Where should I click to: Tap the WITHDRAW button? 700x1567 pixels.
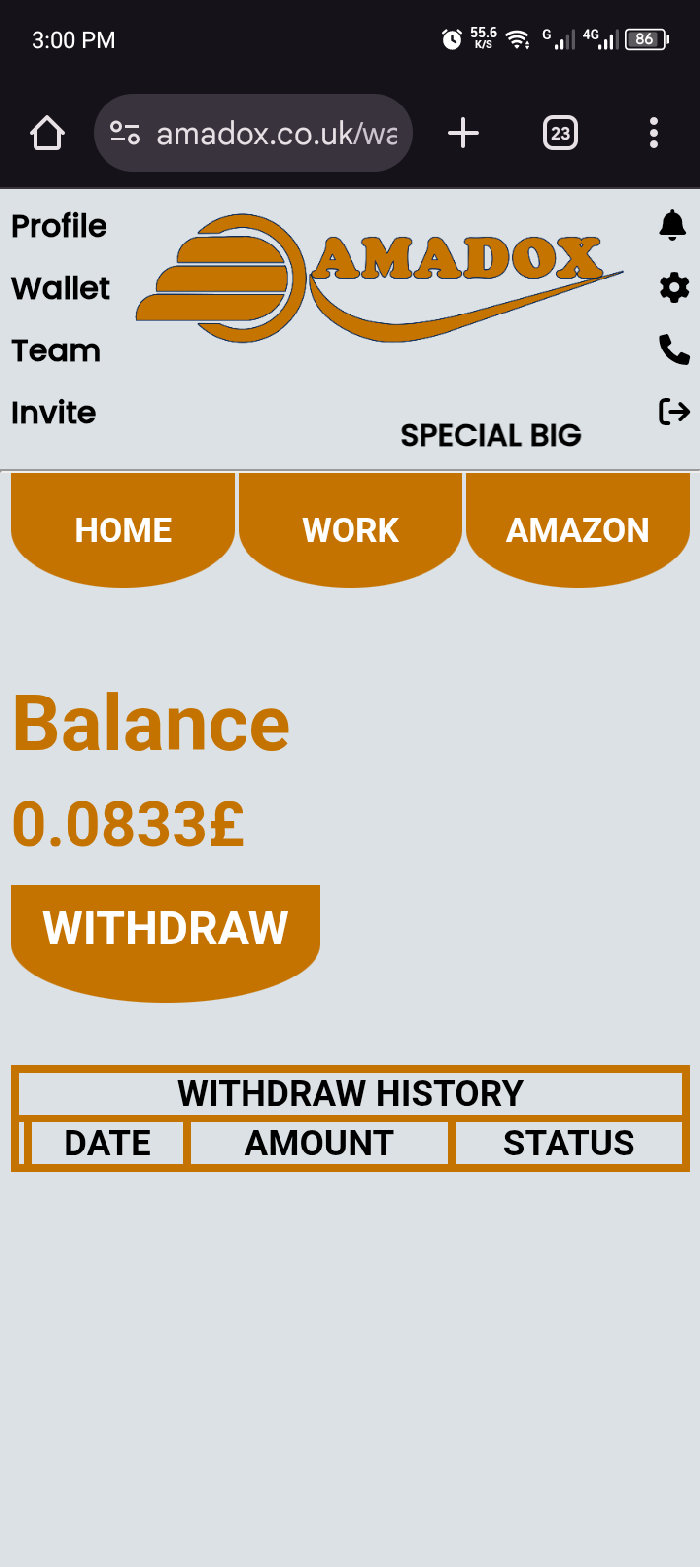(166, 940)
